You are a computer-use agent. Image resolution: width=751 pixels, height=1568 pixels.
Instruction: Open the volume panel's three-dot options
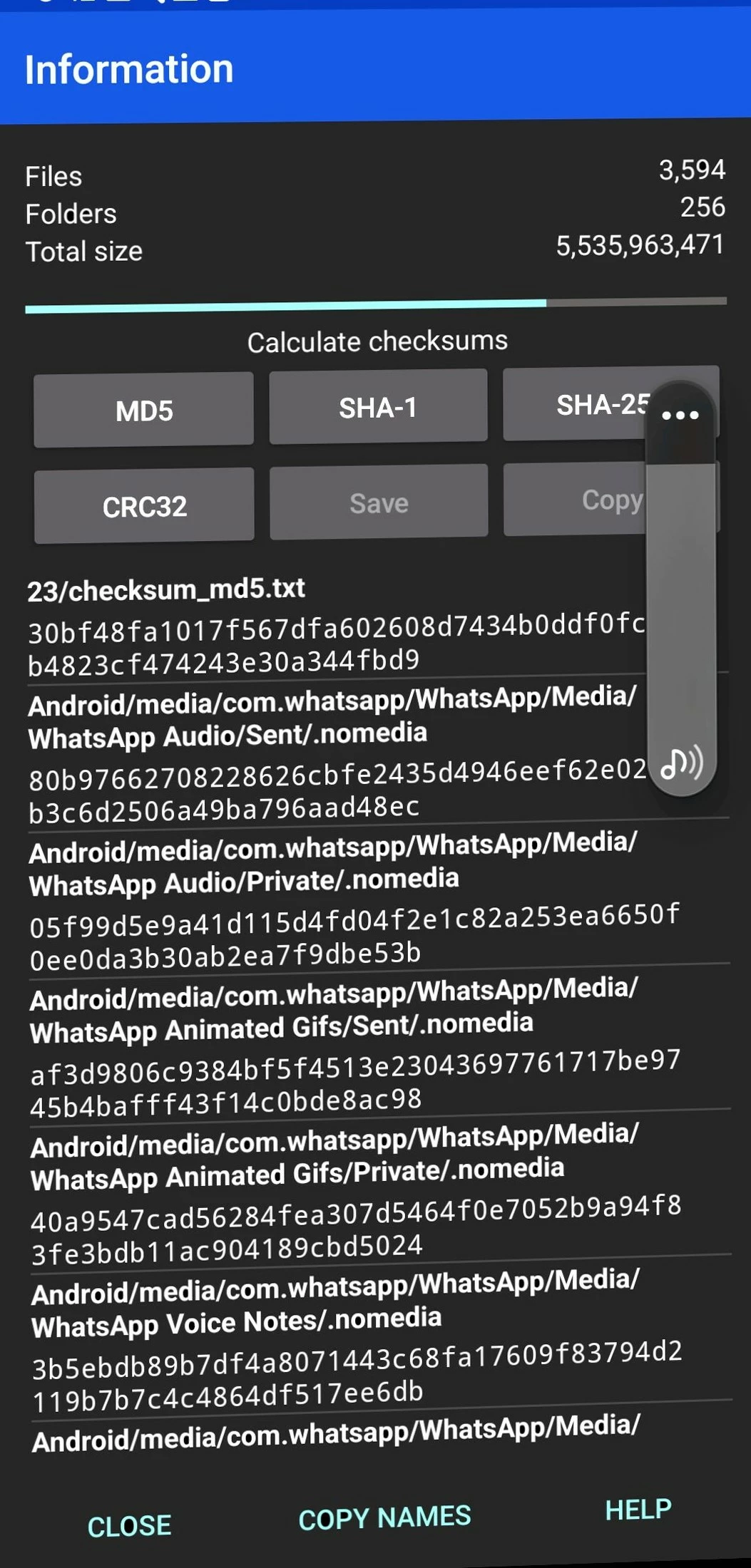(x=680, y=415)
